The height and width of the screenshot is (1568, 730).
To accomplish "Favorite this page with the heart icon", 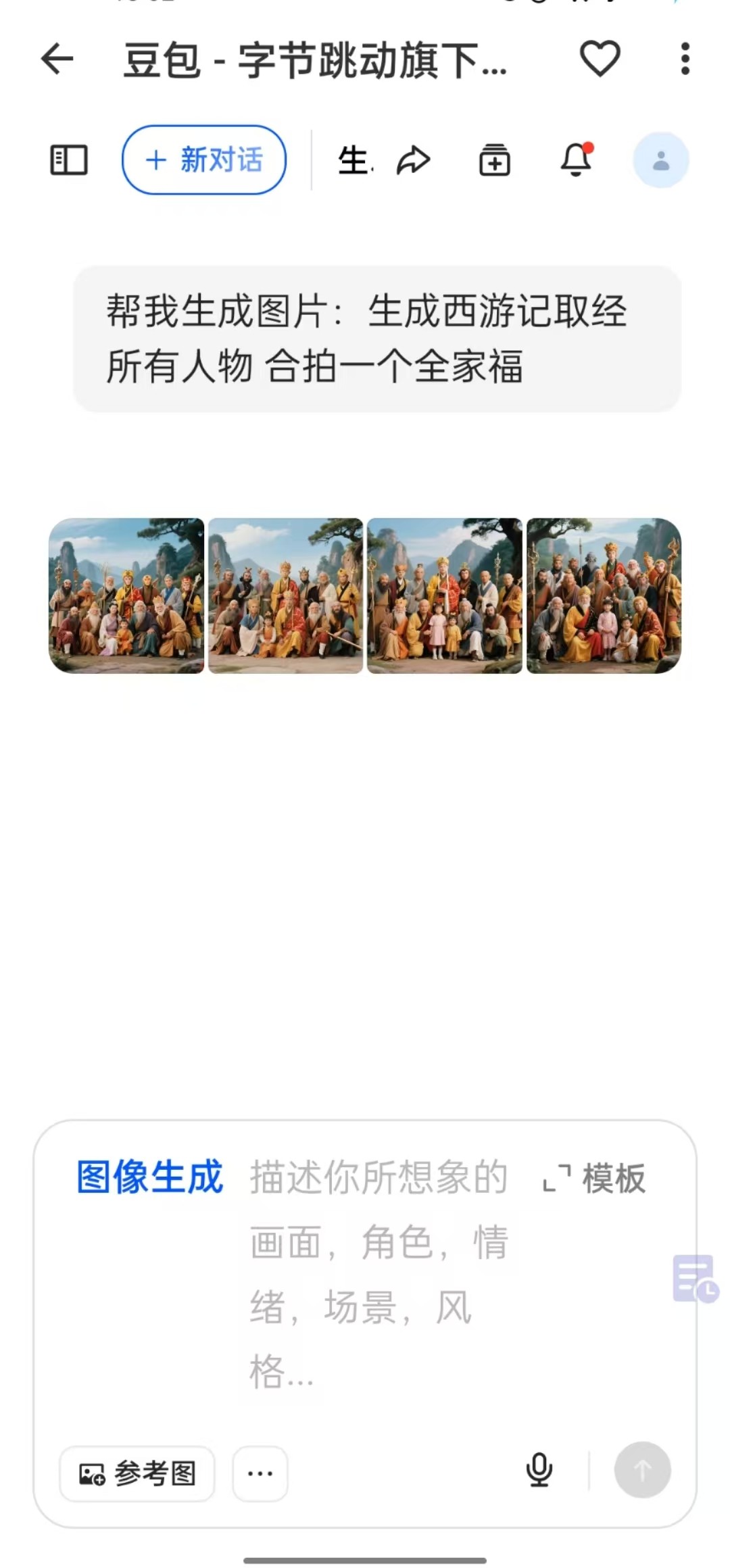I will coord(600,59).
